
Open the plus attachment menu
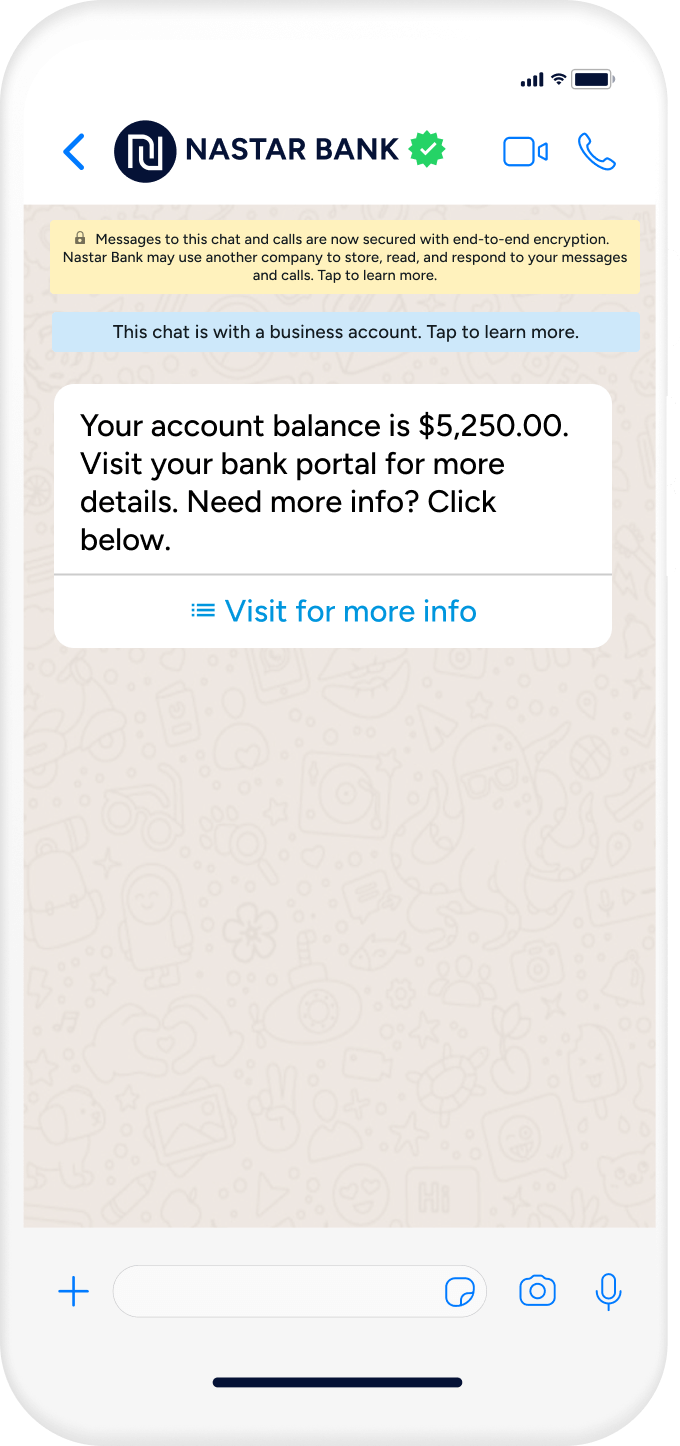[74, 1292]
